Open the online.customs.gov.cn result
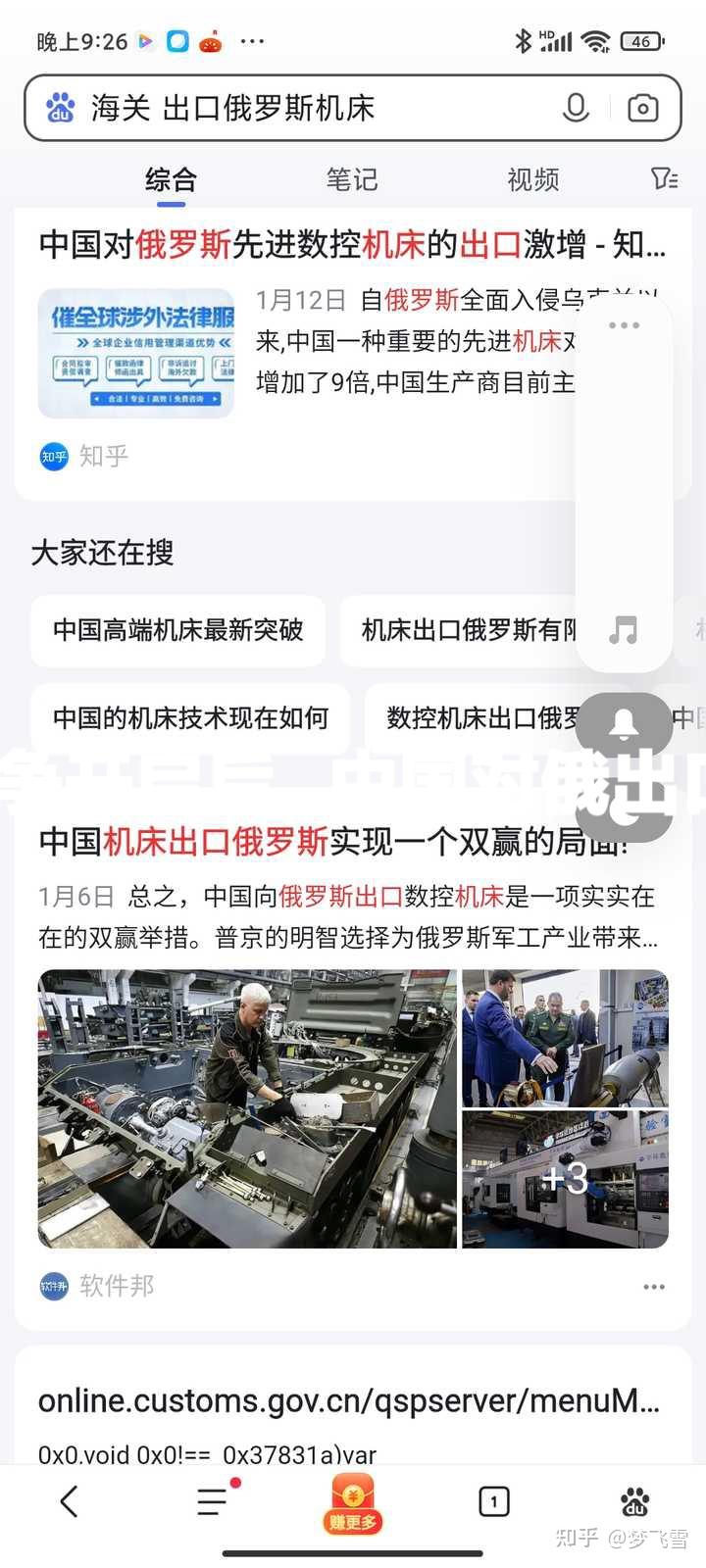 pyautogui.click(x=348, y=1401)
